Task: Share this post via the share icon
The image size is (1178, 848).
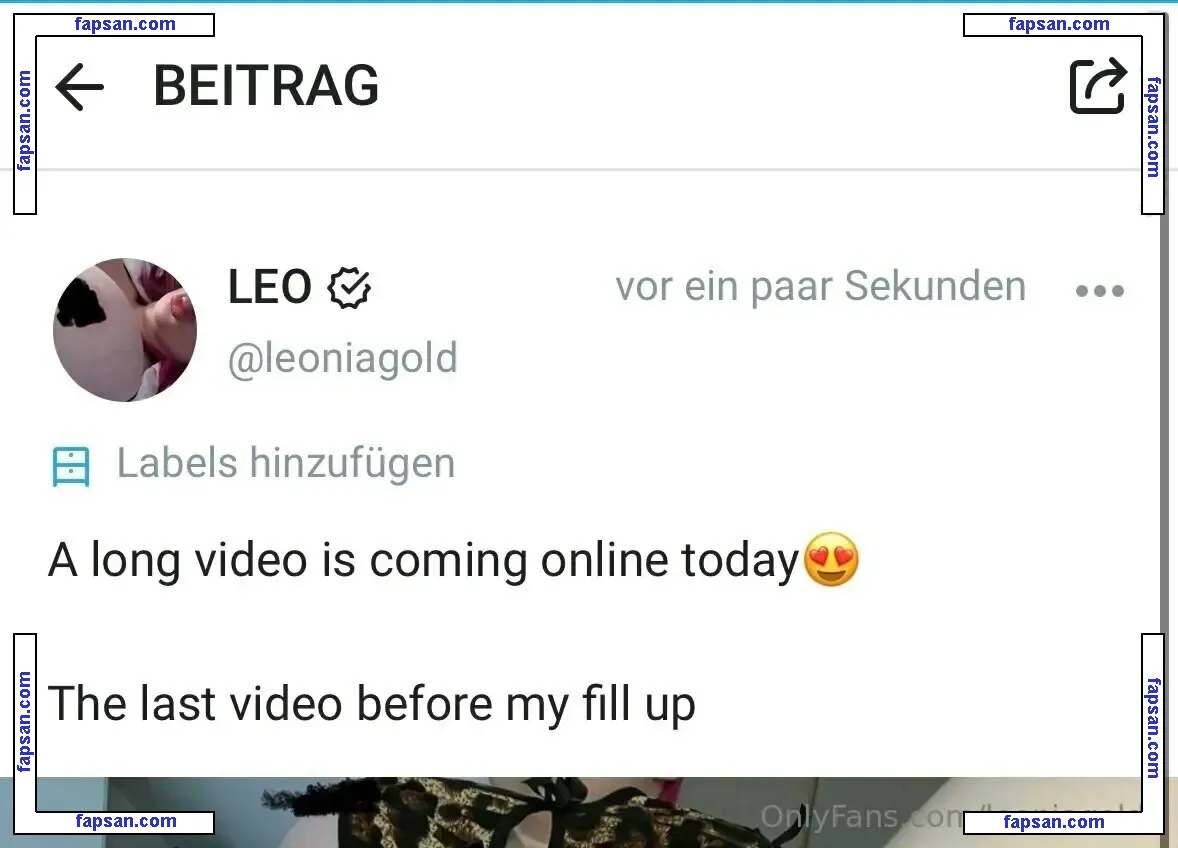Action: pyautogui.click(x=1098, y=87)
